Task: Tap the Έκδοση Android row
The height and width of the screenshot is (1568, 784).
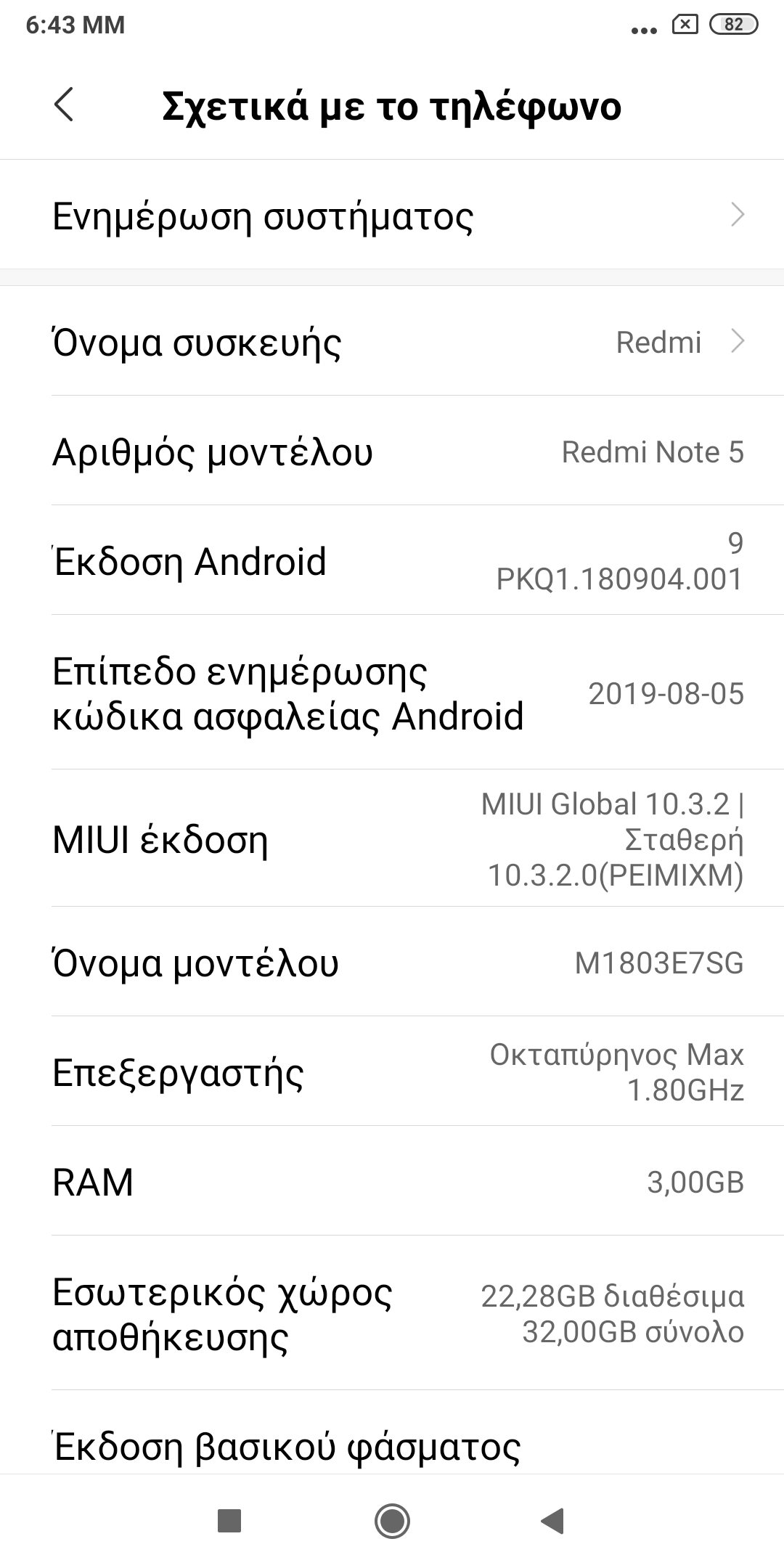Action: (392, 561)
